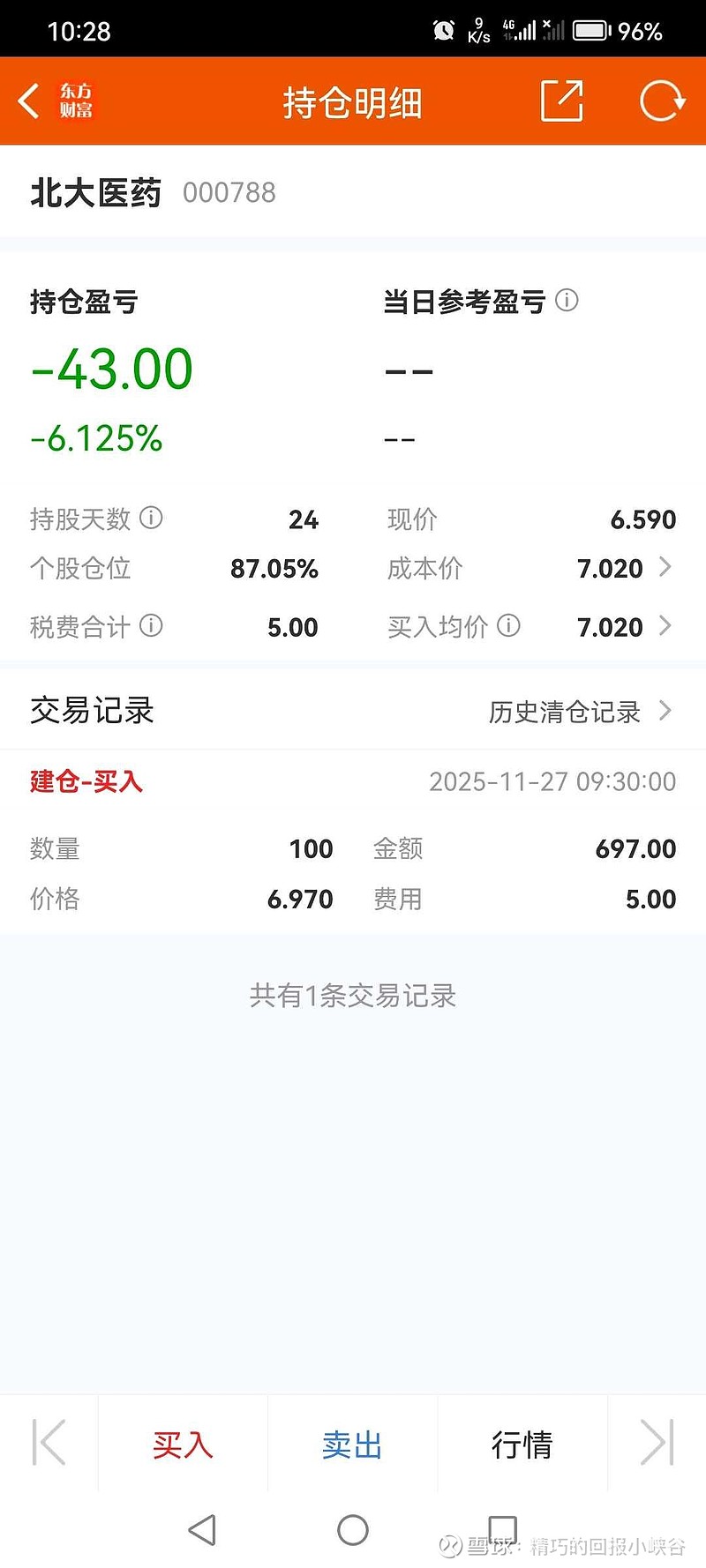Open 行情 for this stock
The width and height of the screenshot is (706, 1568).
pos(522,1444)
